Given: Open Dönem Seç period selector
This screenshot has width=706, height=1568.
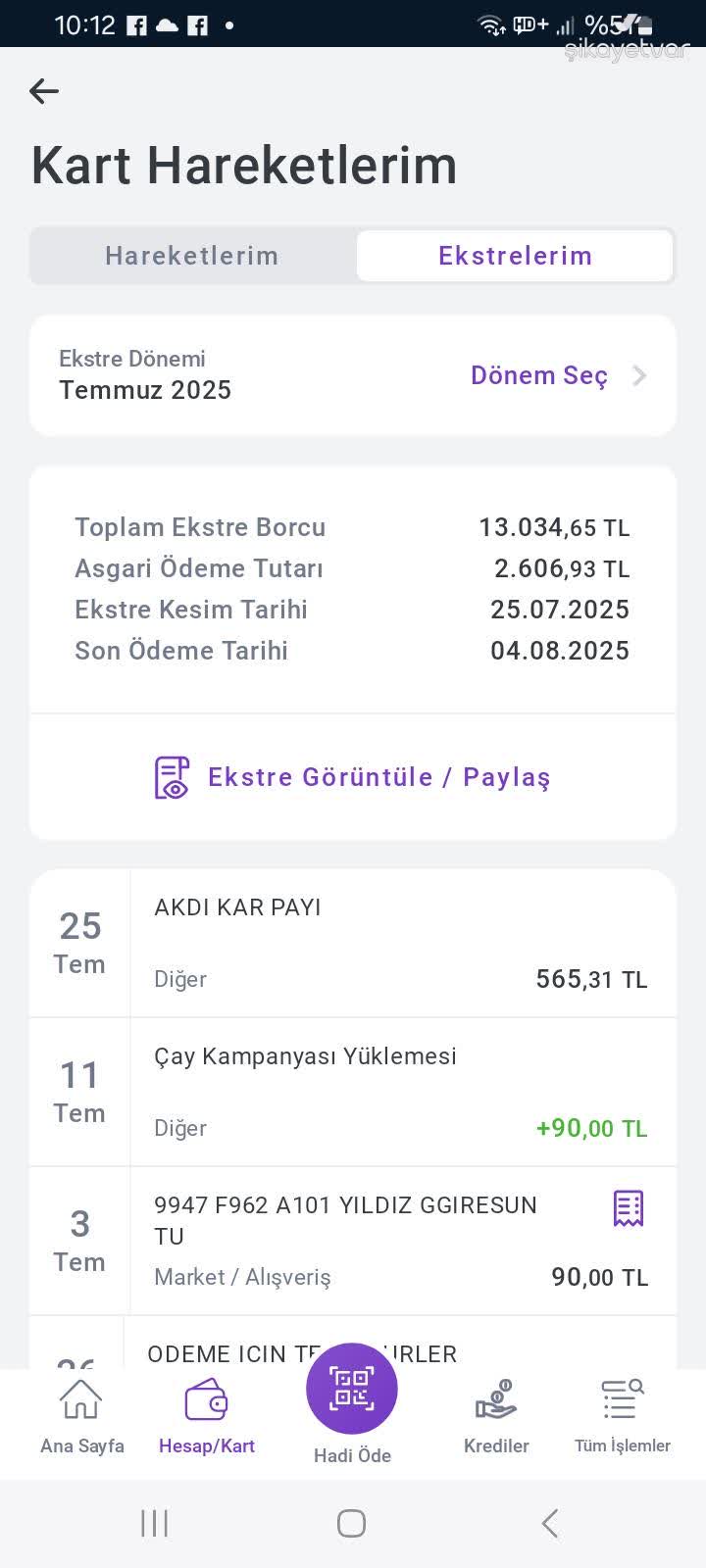Looking at the screenshot, I should click(538, 375).
